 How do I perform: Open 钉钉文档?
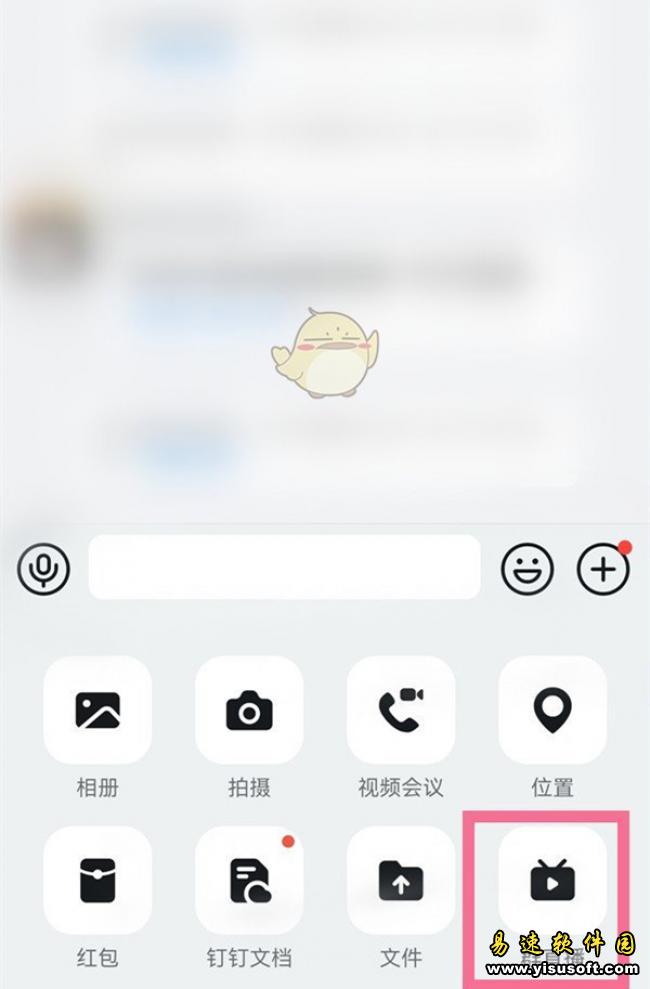249,880
